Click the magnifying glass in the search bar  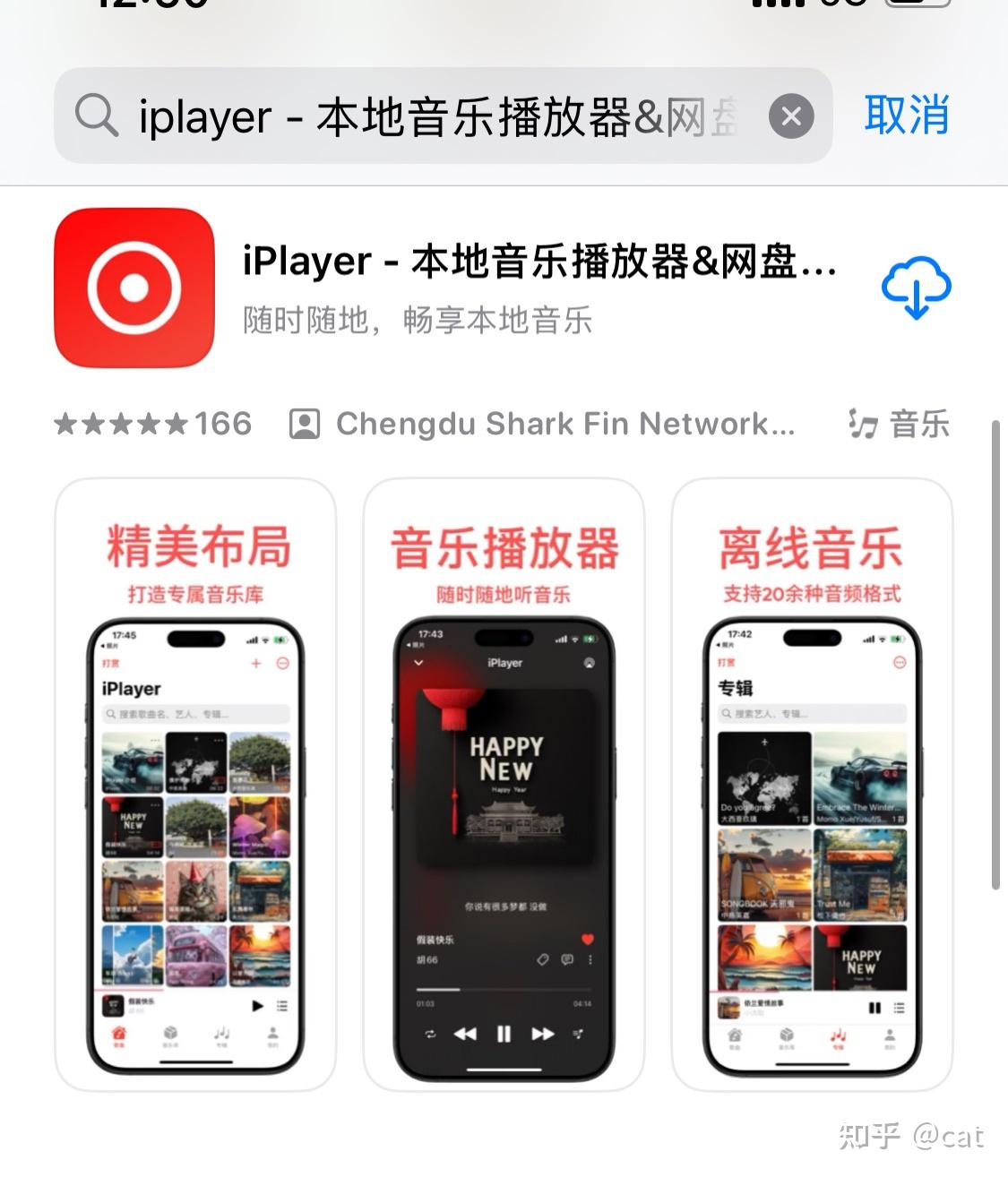click(x=96, y=116)
